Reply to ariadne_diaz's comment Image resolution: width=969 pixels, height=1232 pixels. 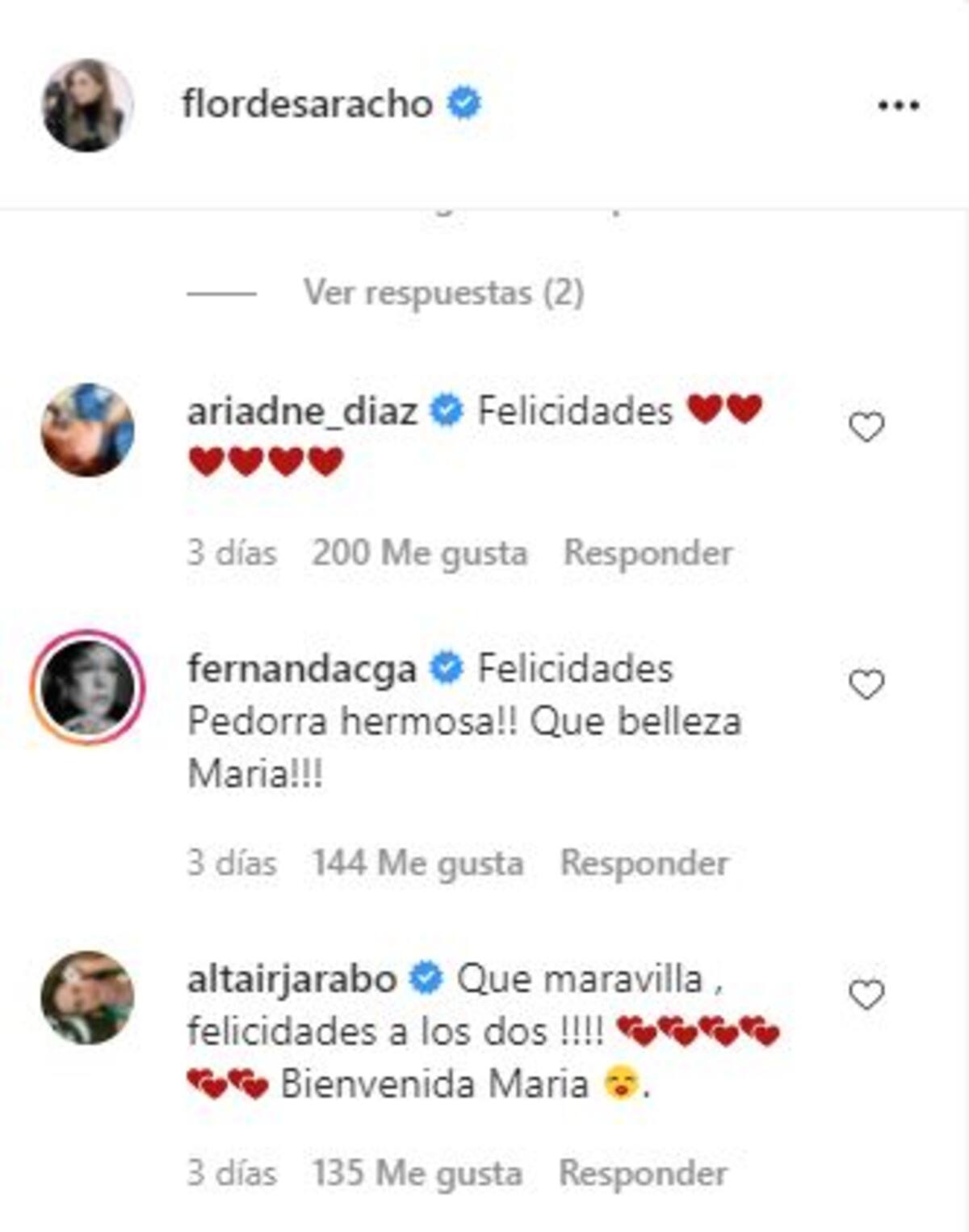[x=648, y=553]
